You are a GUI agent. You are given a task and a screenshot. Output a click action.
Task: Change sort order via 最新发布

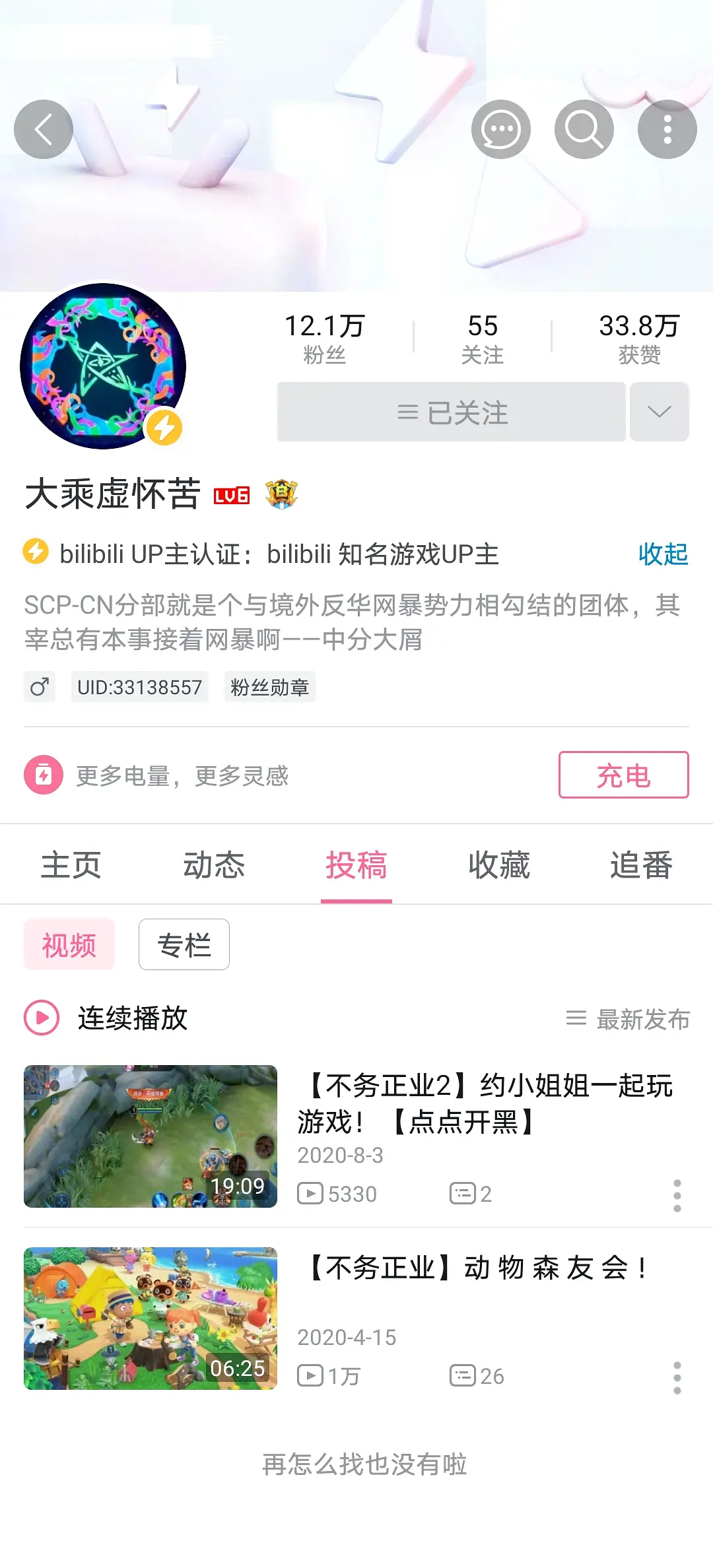(x=628, y=1019)
